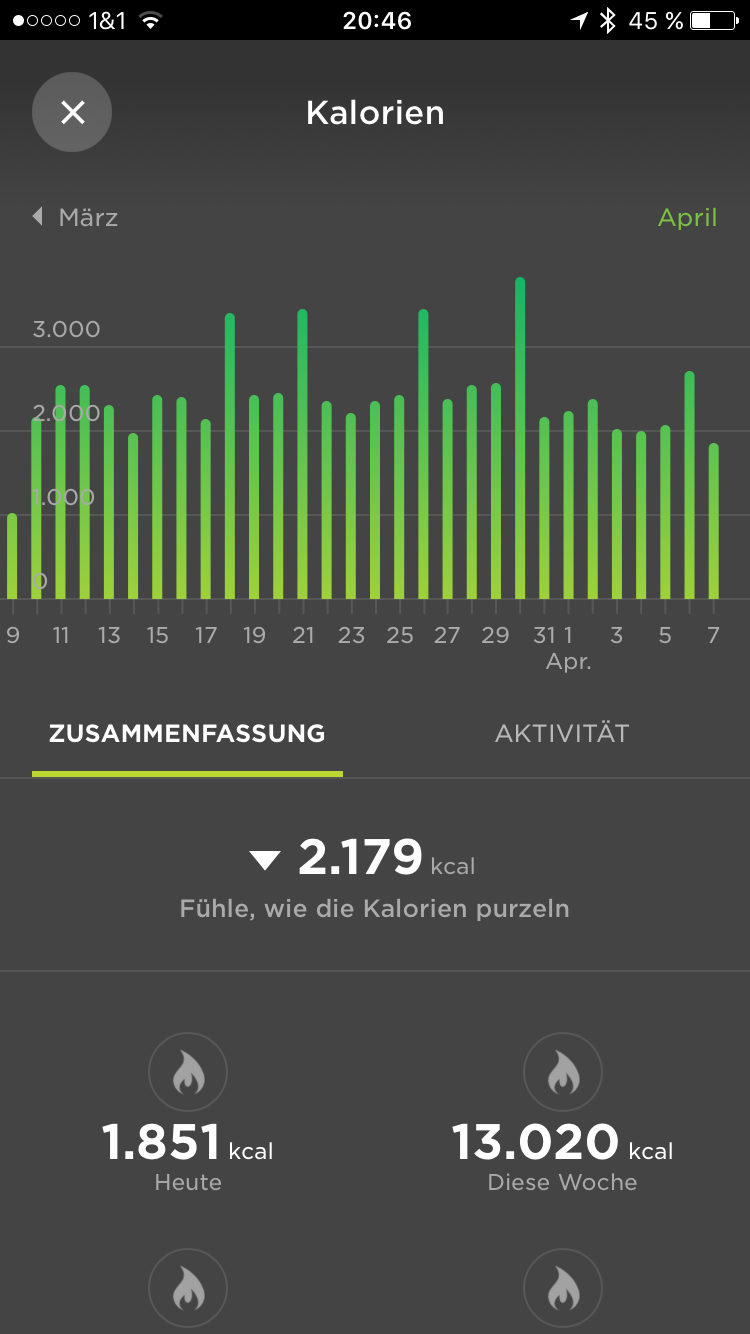
Task: Switch to the Aktivität tab
Action: pyautogui.click(x=562, y=733)
